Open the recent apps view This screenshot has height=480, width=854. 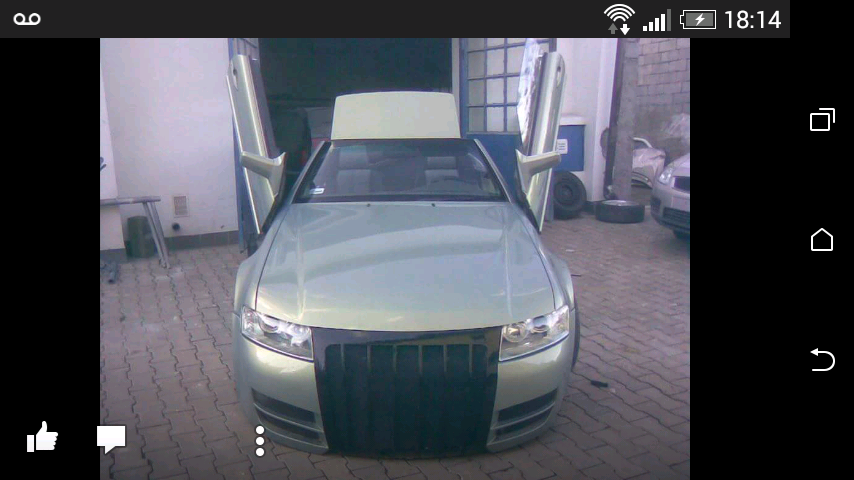822,120
